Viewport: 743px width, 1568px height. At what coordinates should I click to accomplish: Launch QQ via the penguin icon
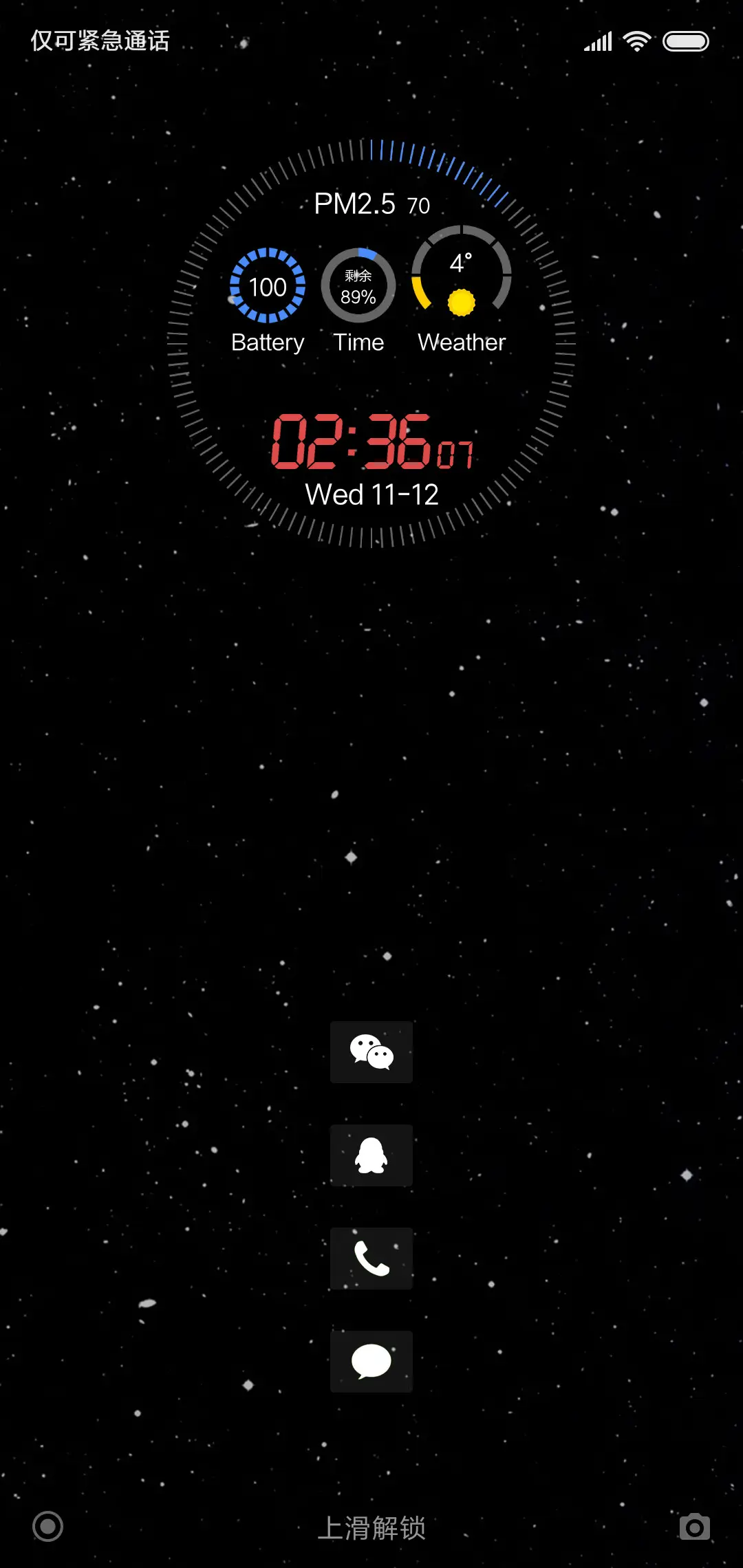371,1155
